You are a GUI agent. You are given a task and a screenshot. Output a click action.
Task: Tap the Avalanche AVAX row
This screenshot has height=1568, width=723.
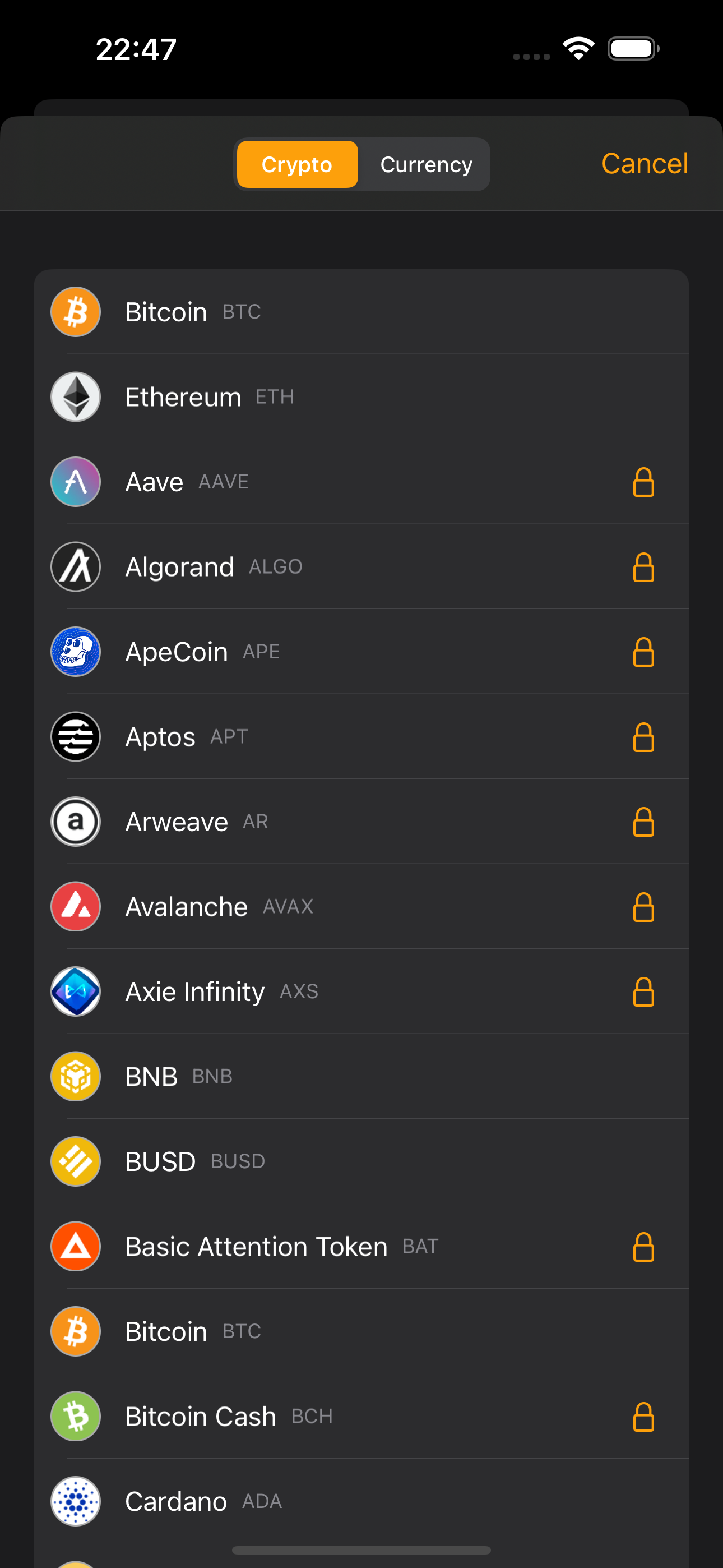[x=361, y=906]
